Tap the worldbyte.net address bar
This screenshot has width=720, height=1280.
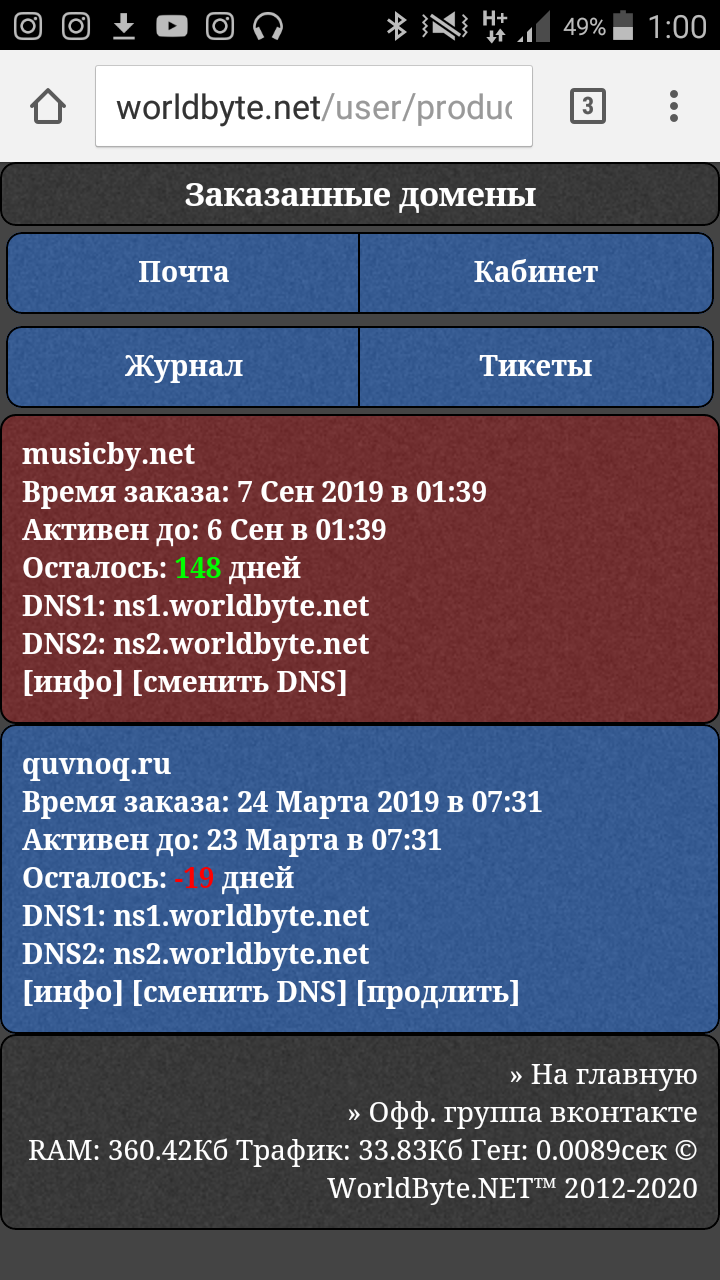pyautogui.click(x=313, y=107)
